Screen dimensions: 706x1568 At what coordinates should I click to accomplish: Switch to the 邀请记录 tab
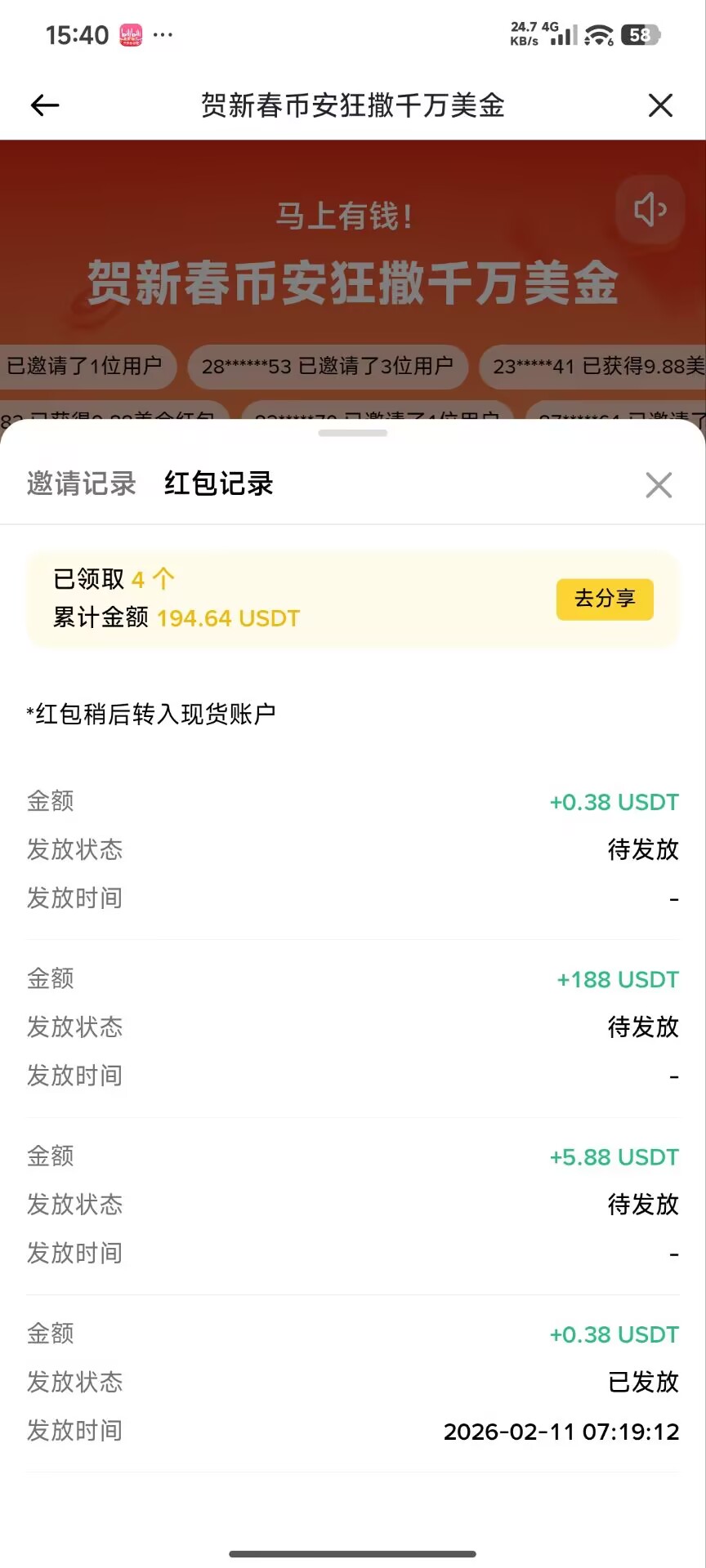[x=81, y=483]
